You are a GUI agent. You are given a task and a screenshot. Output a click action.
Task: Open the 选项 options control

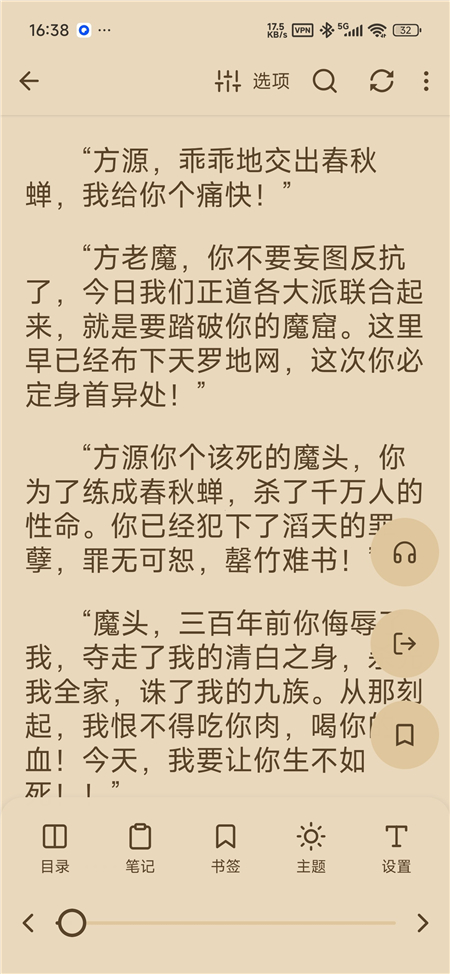click(x=252, y=81)
